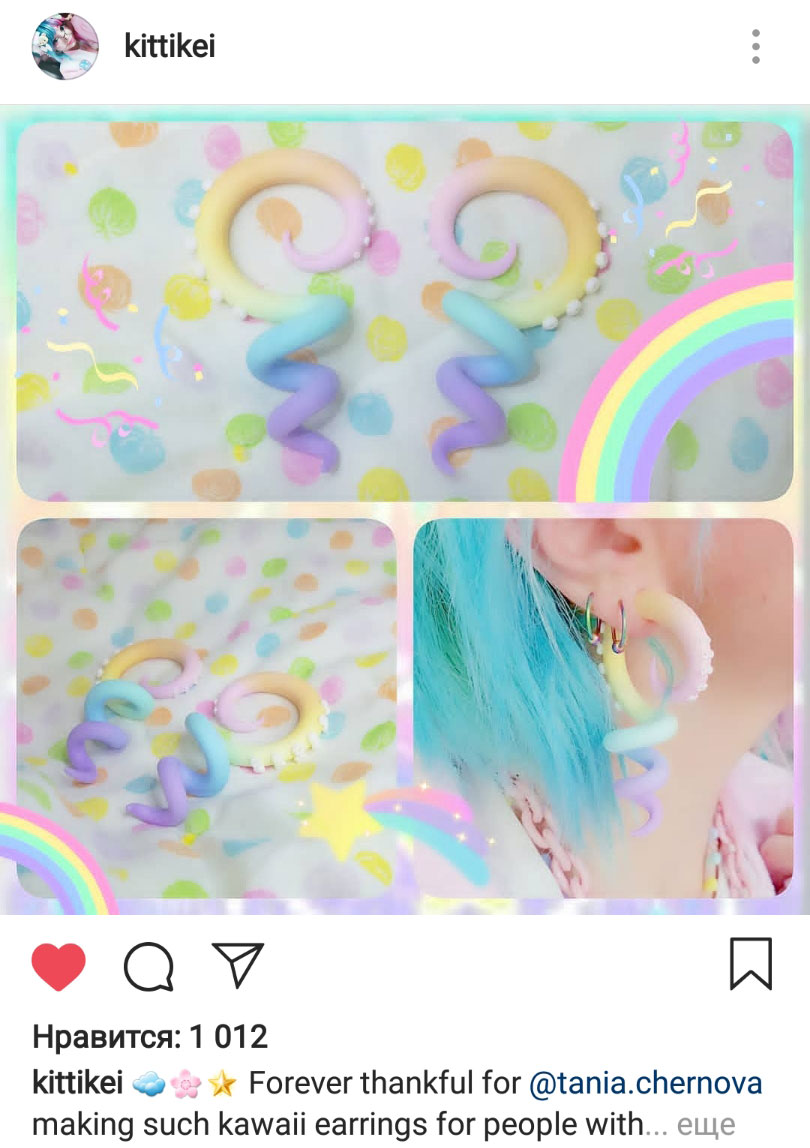810x1148 pixels.
Task: Unlike the post with the heart icon
Action: click(x=59, y=966)
